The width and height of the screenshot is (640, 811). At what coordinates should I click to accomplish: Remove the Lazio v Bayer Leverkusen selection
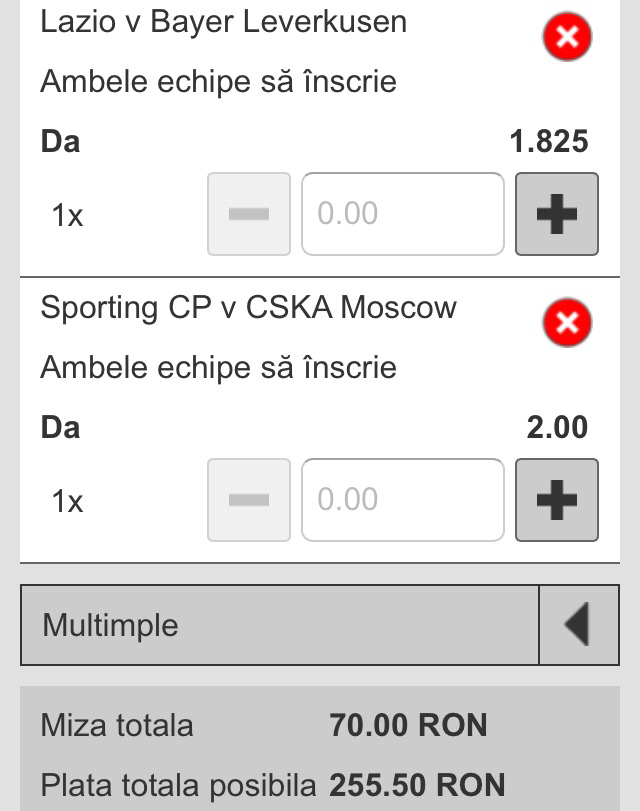567,38
